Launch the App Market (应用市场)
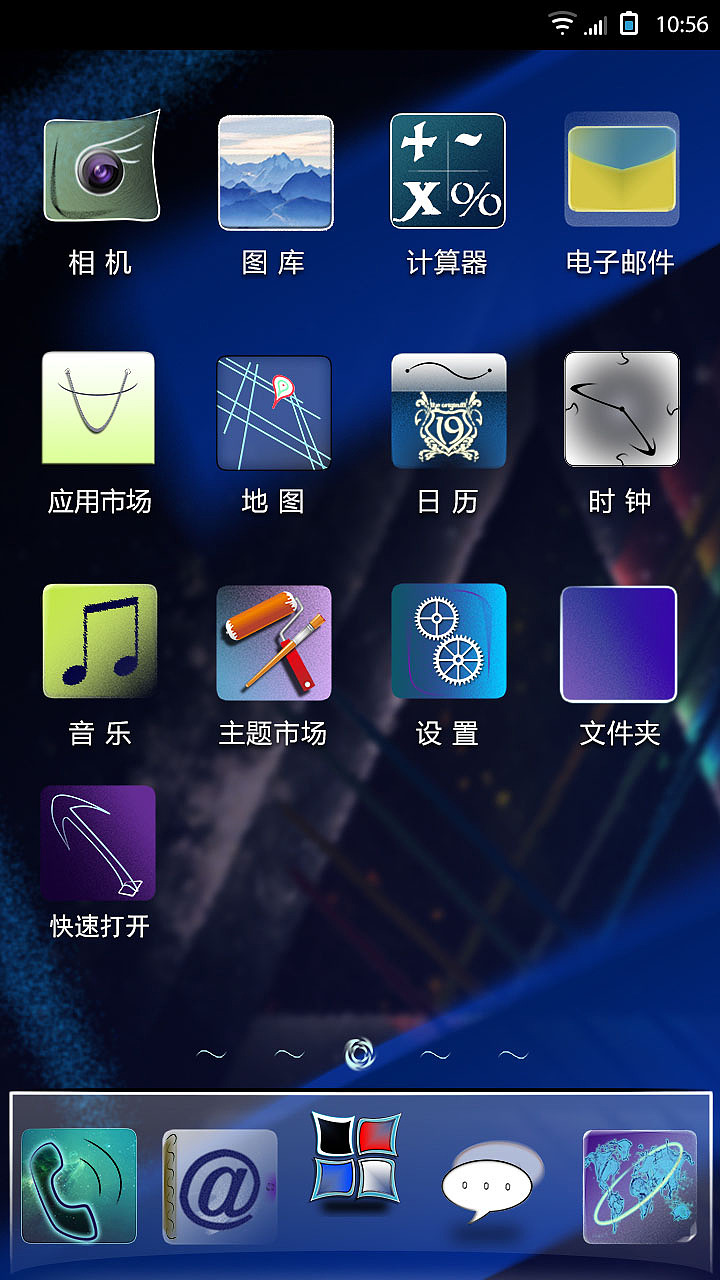This screenshot has height=1280, width=720. (97, 408)
